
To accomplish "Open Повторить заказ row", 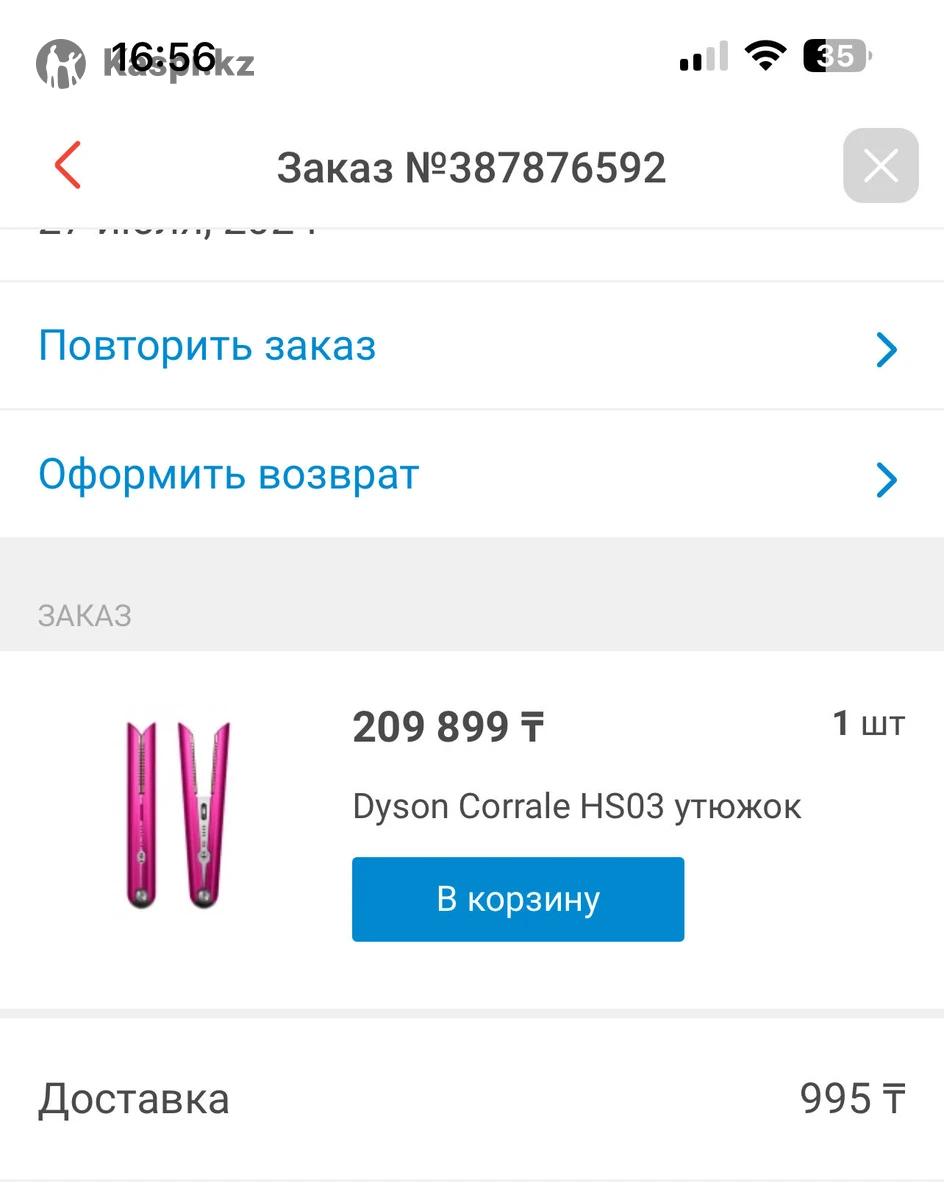I will point(472,347).
